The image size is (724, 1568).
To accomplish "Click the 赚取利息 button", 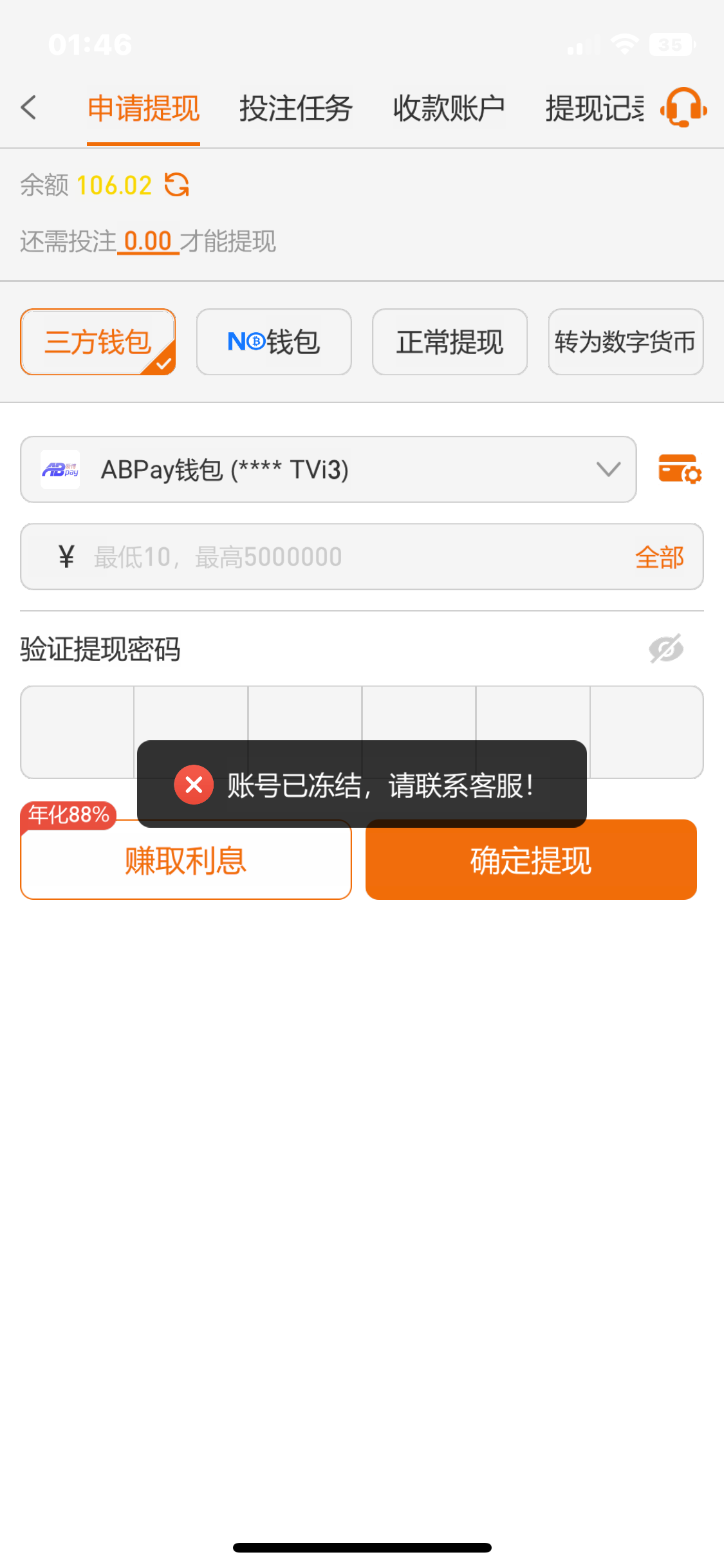I will tap(185, 860).
